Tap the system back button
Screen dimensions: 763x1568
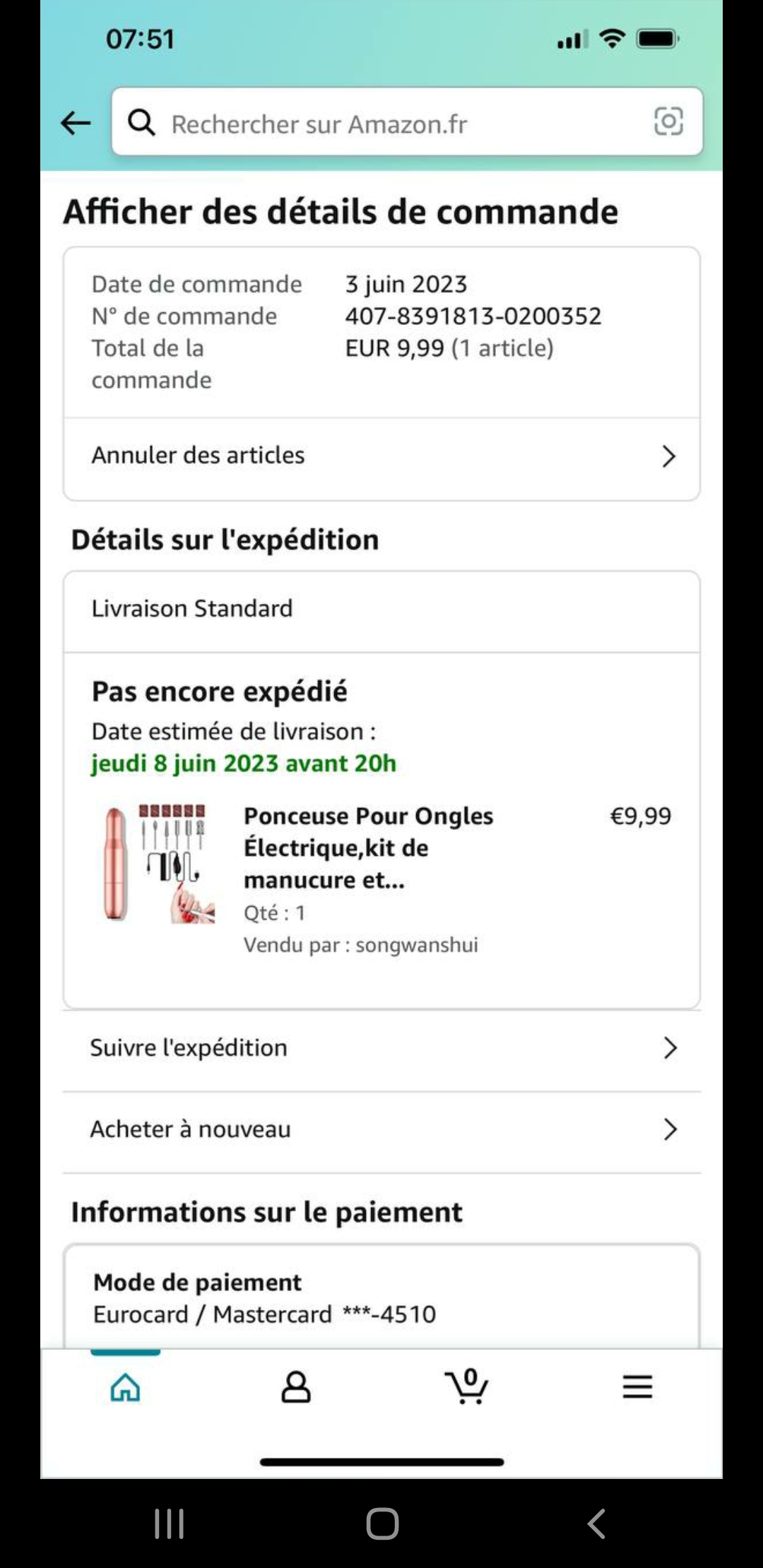[596, 1524]
